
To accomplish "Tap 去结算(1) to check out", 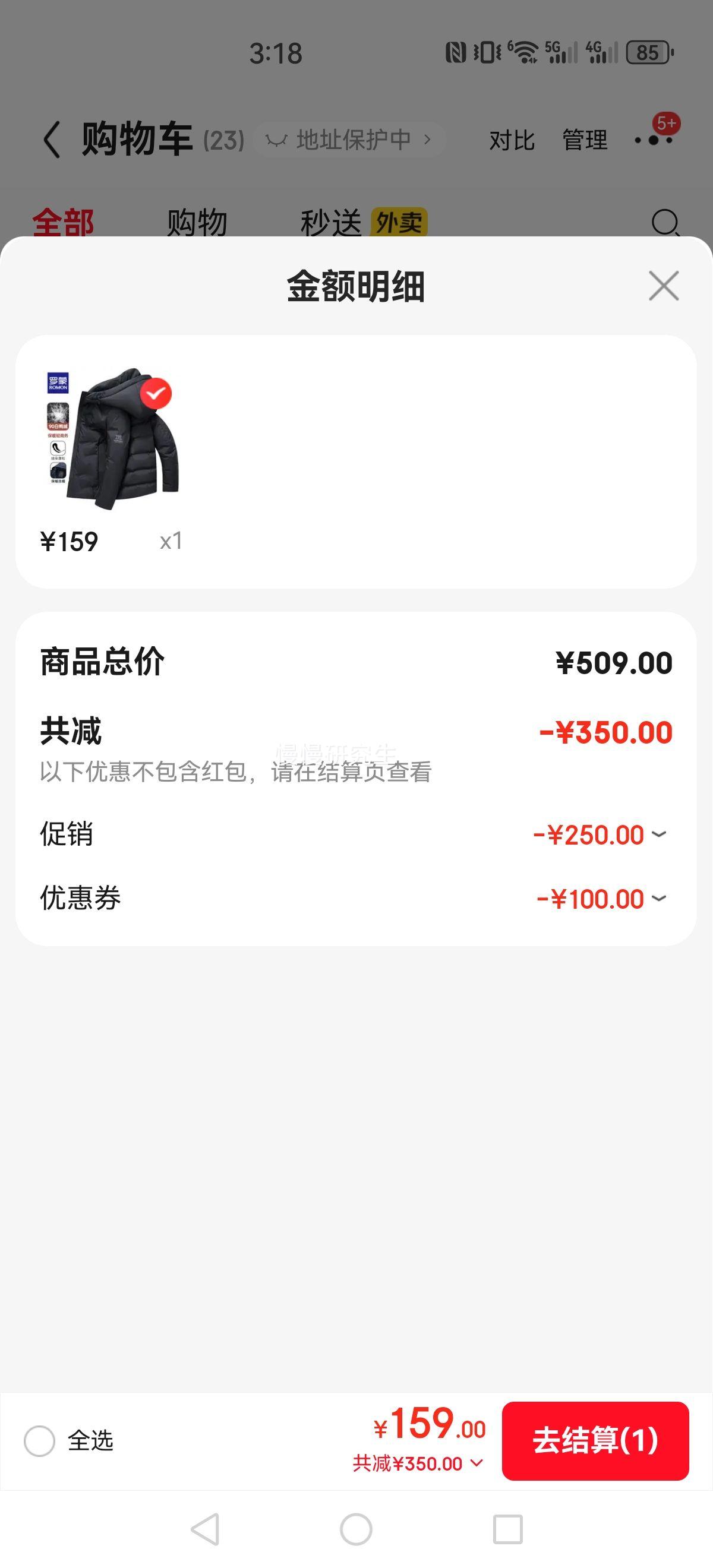I will (x=595, y=1441).
